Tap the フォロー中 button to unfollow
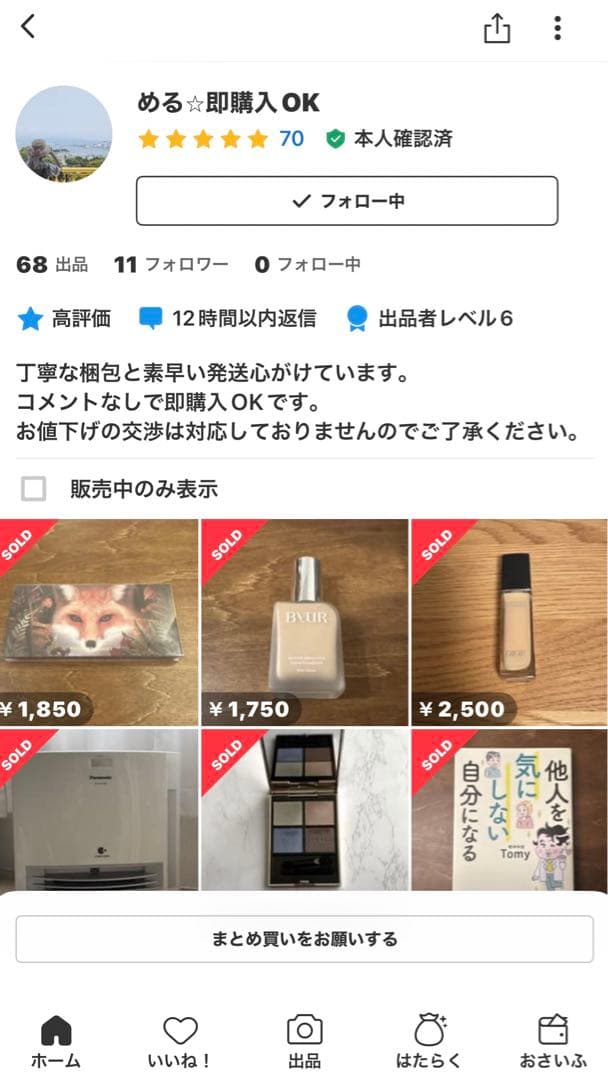 click(x=346, y=201)
